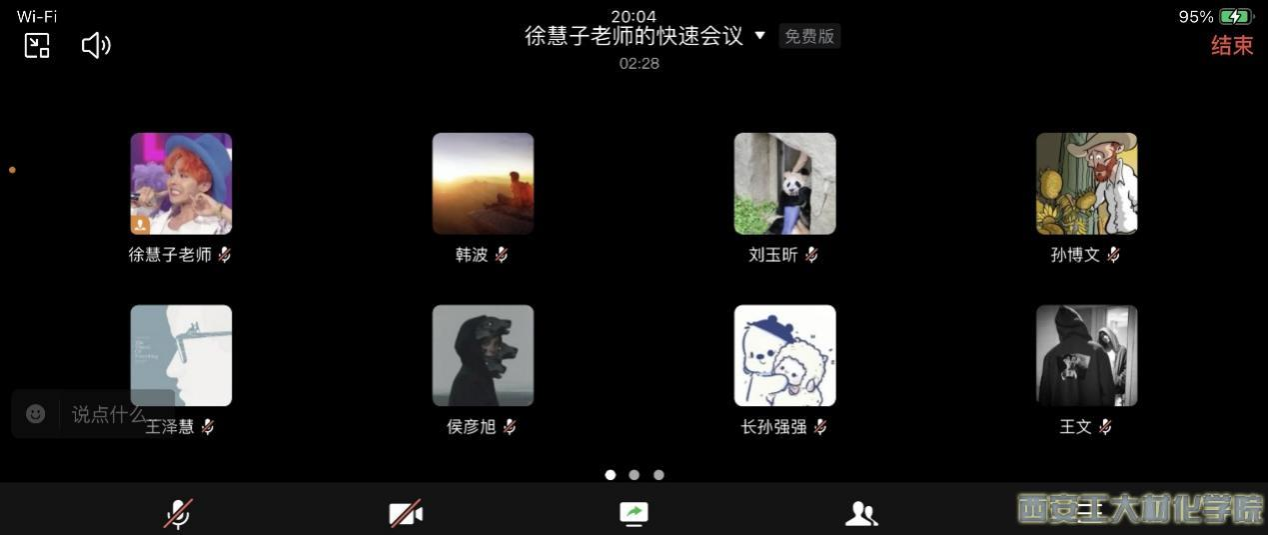This screenshot has height=535, width=1268.
Task: Open 王文's participant tile
Action: click(x=1087, y=356)
